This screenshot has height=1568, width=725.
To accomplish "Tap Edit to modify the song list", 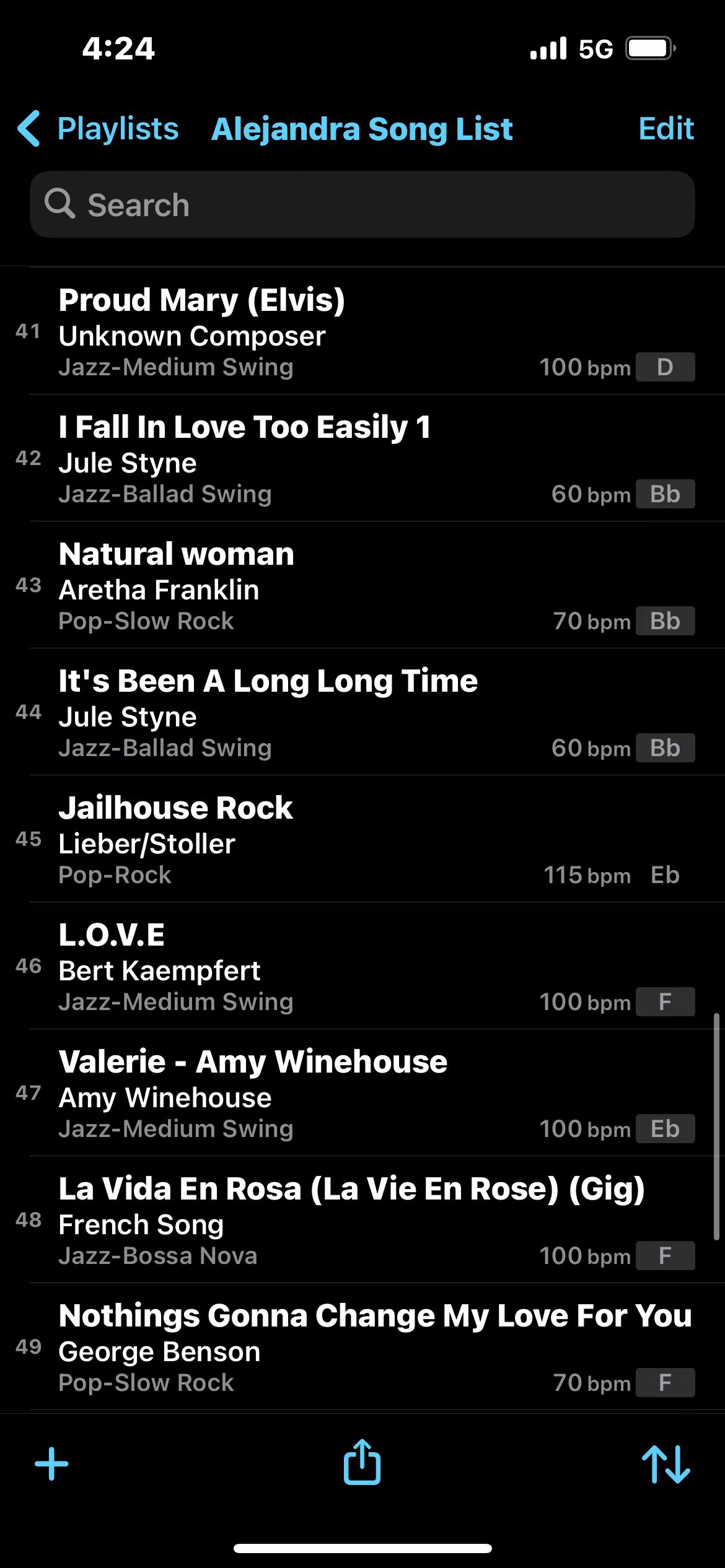I will 666,129.
